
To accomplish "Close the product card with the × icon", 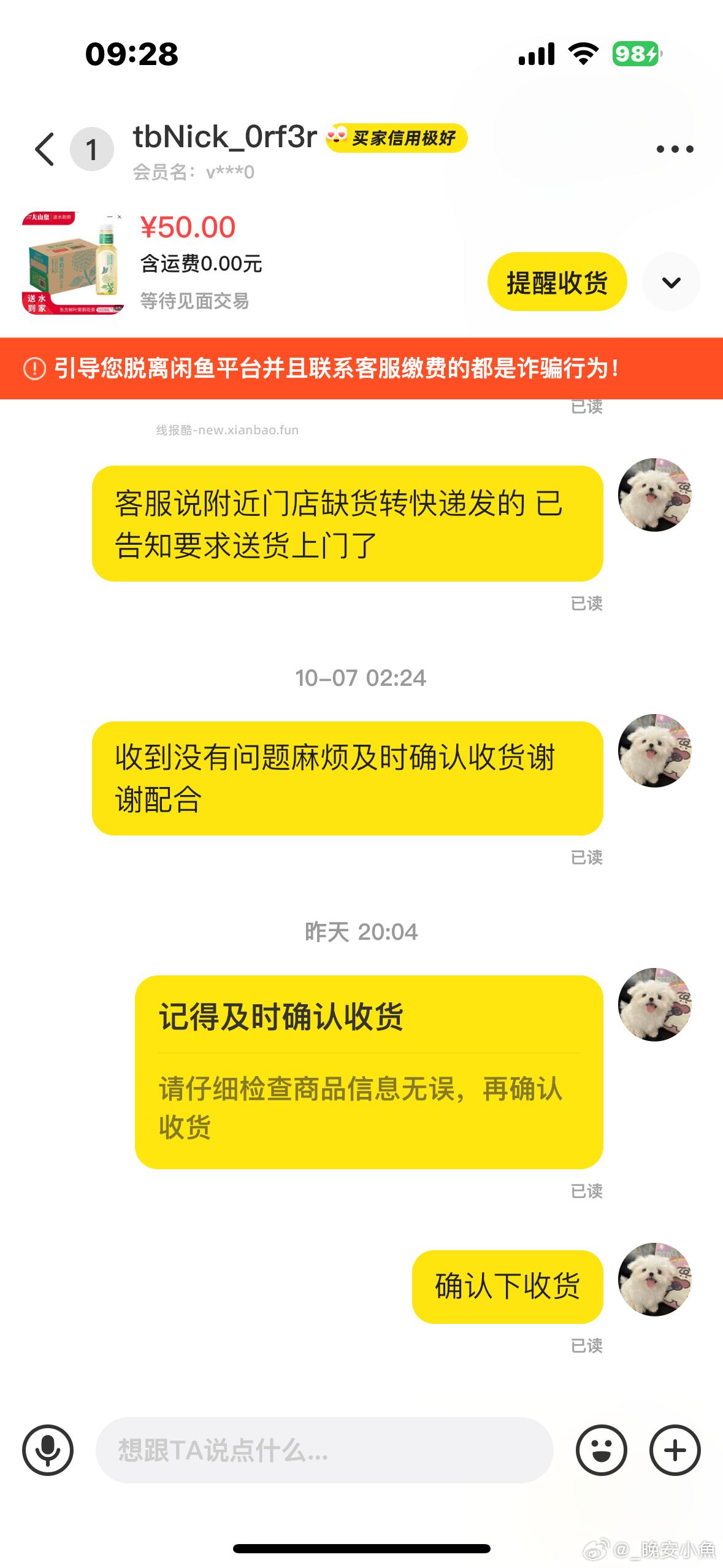I will coord(119,216).
